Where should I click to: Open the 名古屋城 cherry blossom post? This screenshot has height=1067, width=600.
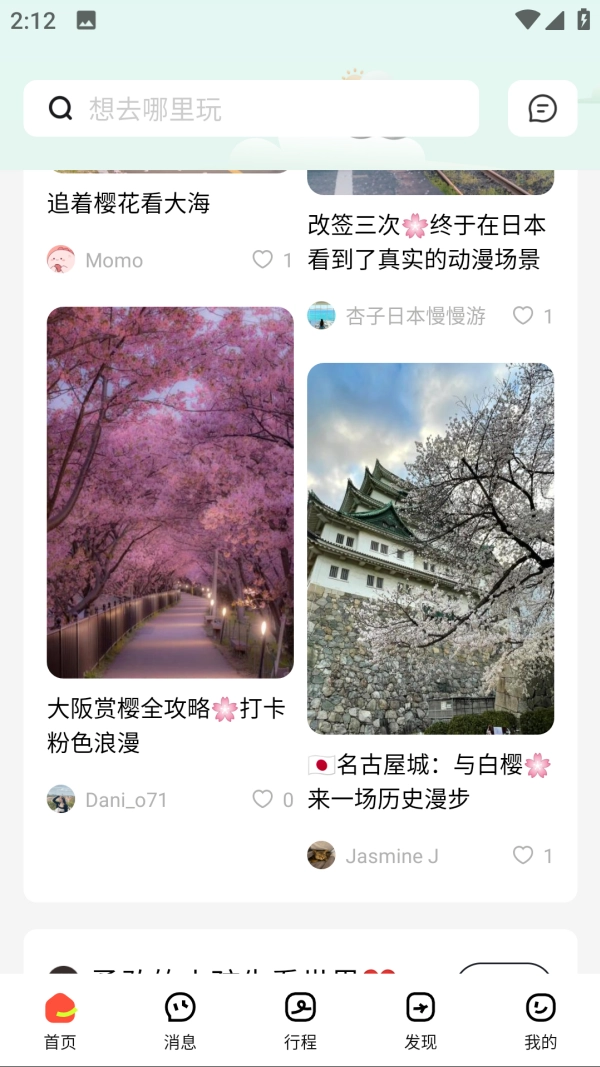(x=430, y=548)
